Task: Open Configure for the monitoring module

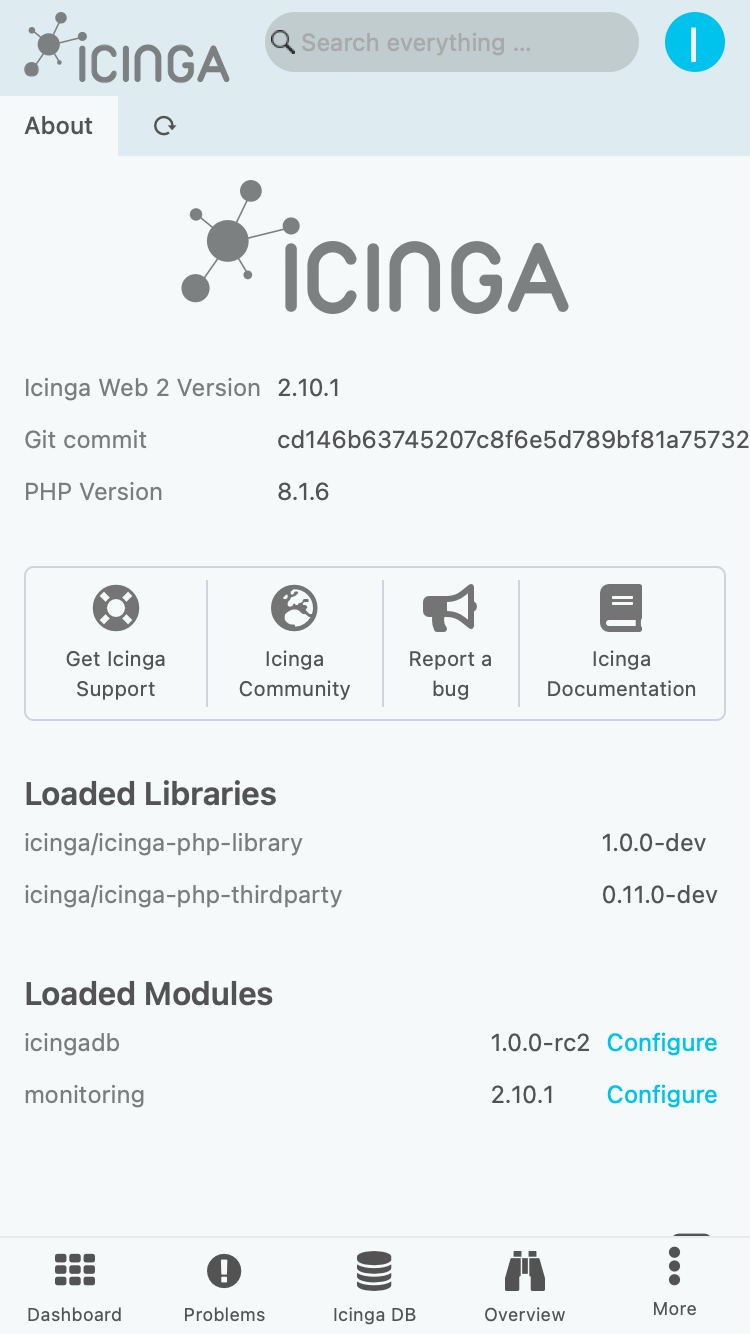Action: point(662,1094)
